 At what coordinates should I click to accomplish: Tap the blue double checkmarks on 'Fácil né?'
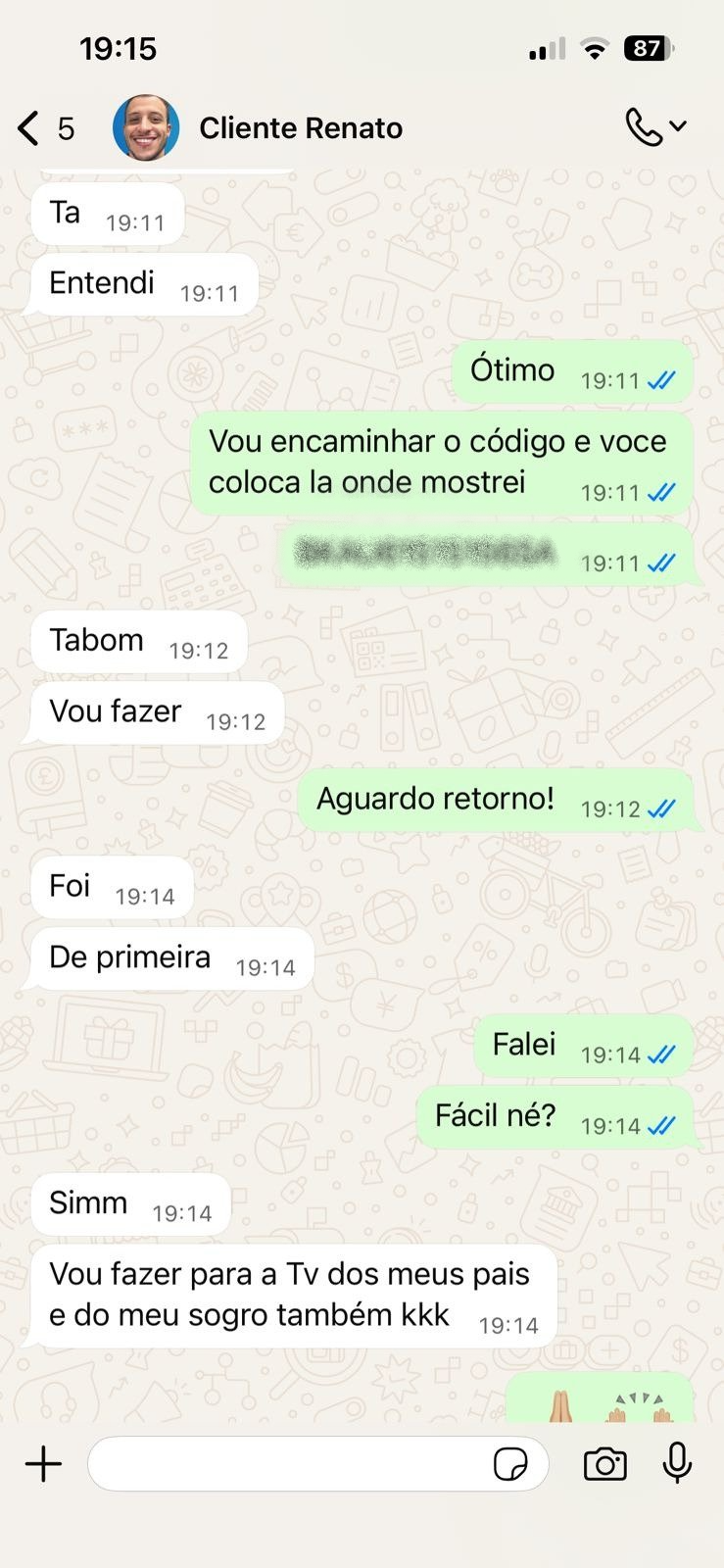(x=663, y=1127)
